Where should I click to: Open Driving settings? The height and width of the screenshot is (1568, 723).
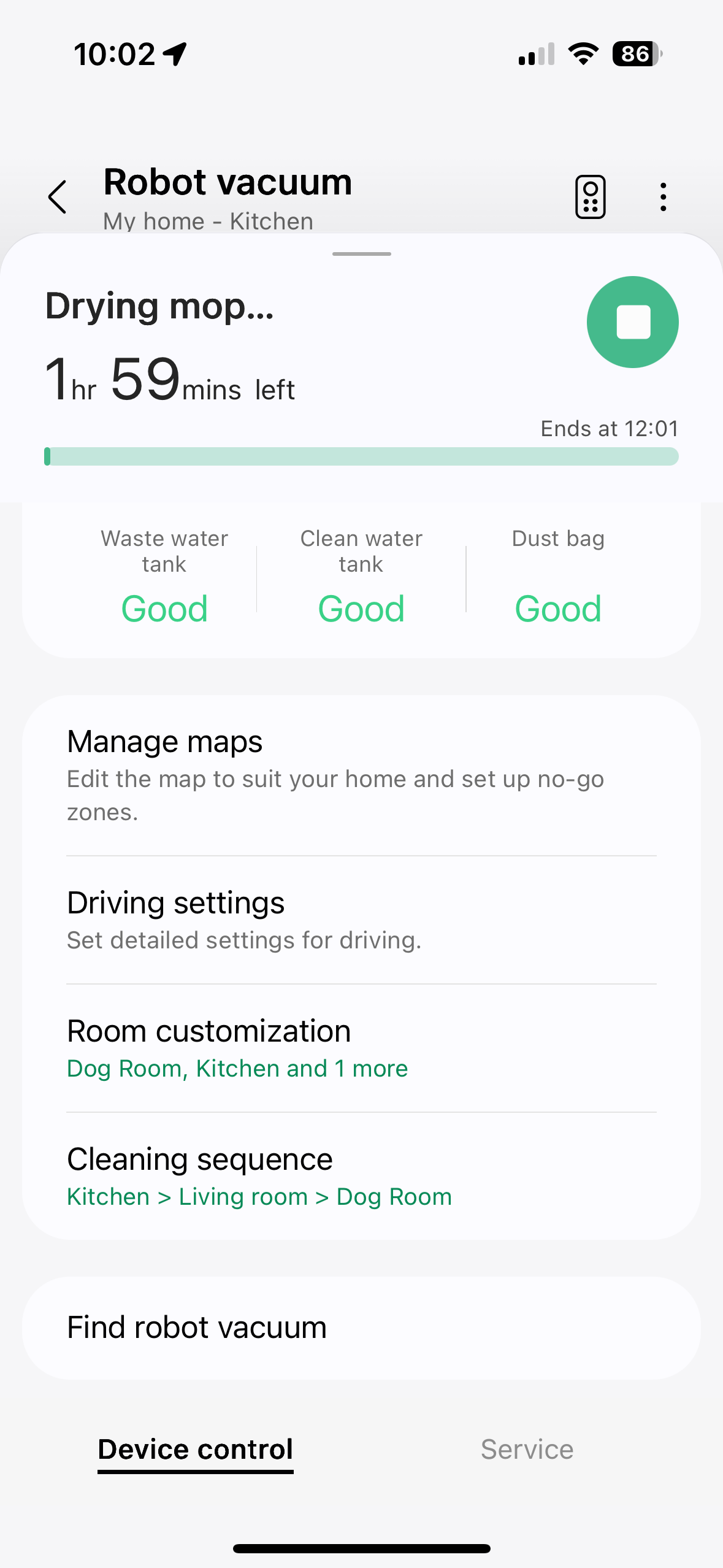(361, 920)
